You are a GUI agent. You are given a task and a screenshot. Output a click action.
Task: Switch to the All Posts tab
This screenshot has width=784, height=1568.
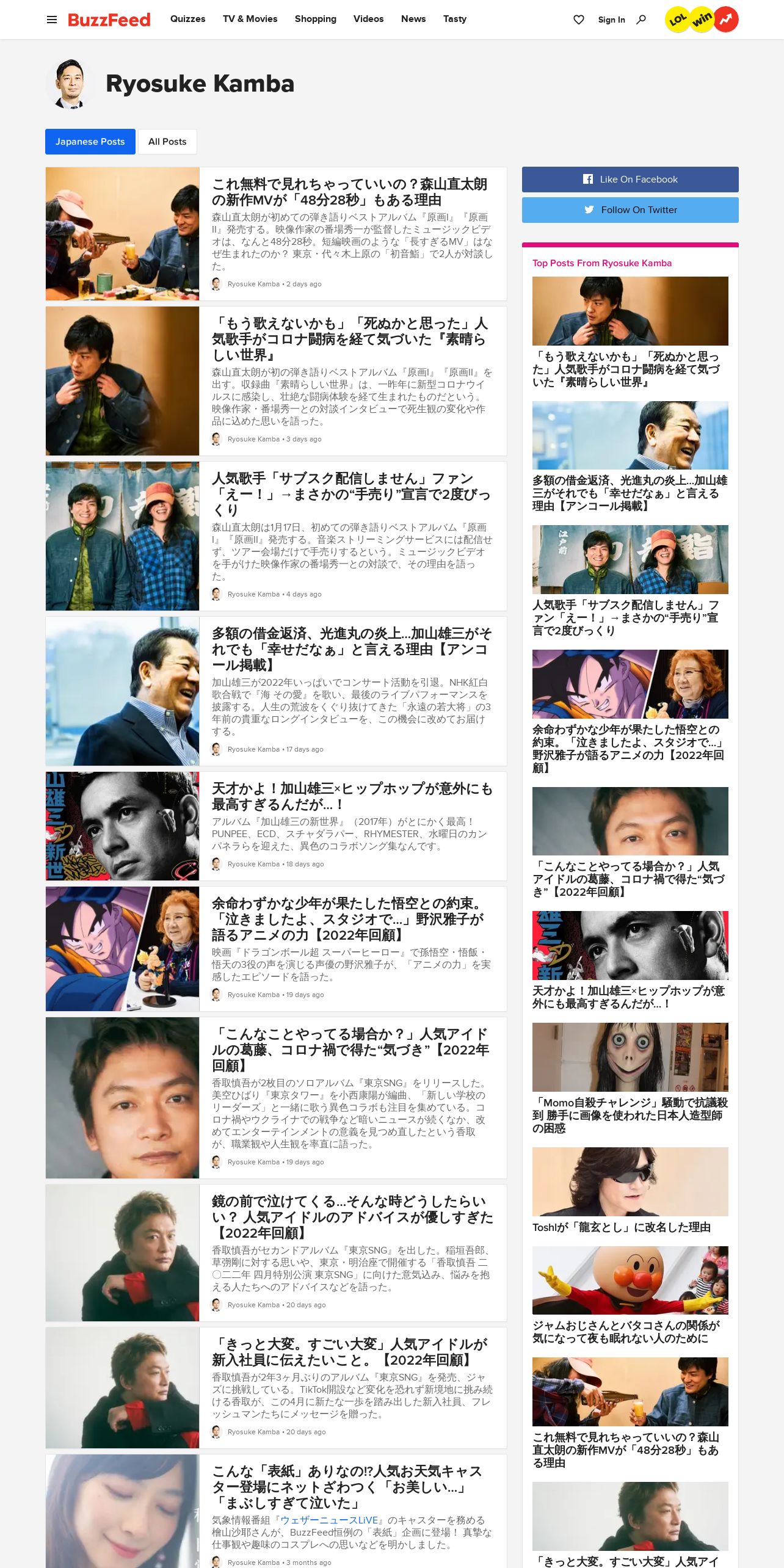pos(167,142)
